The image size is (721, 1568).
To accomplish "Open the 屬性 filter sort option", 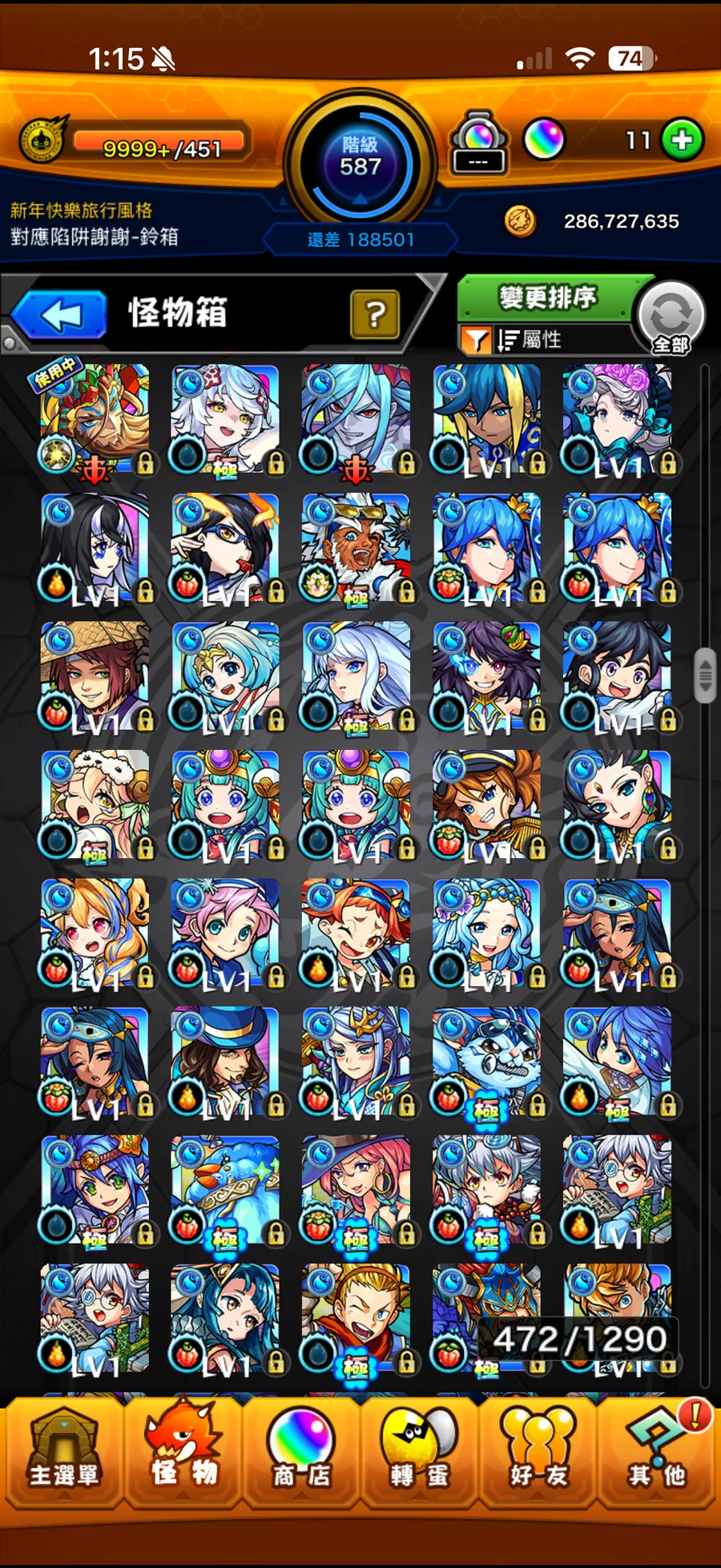I will (529, 340).
